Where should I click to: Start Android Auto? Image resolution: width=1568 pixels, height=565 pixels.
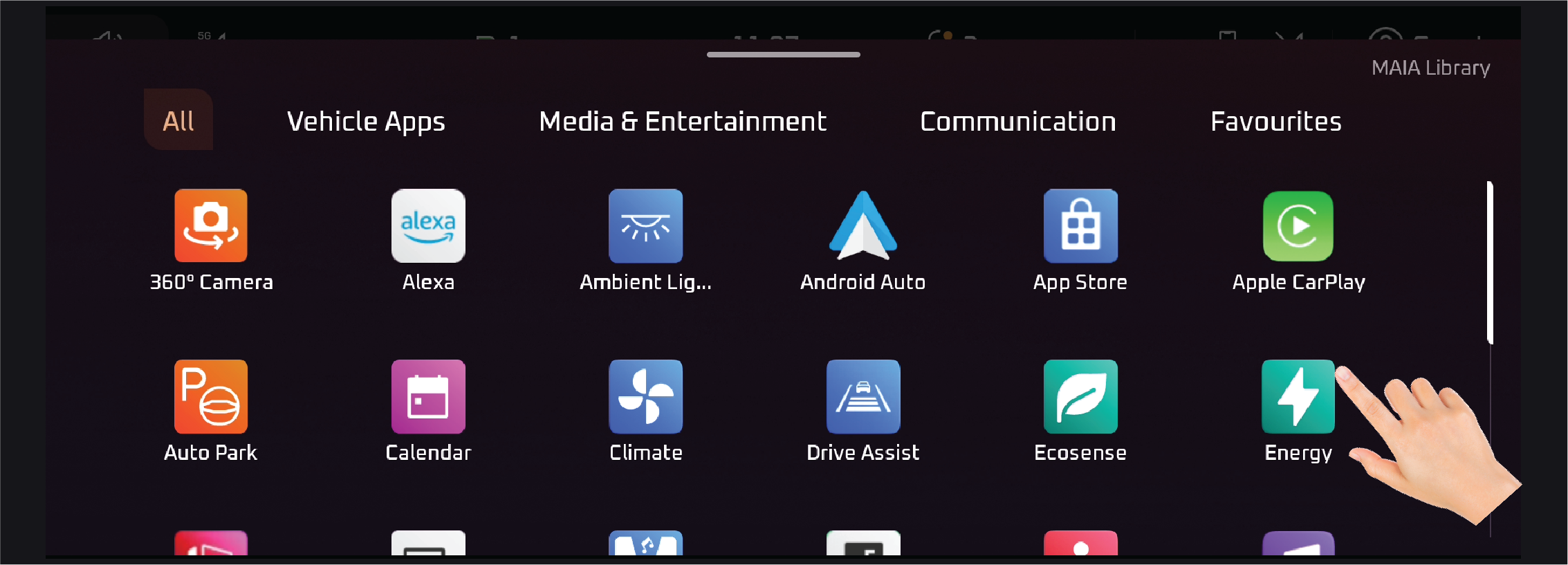pos(863,226)
